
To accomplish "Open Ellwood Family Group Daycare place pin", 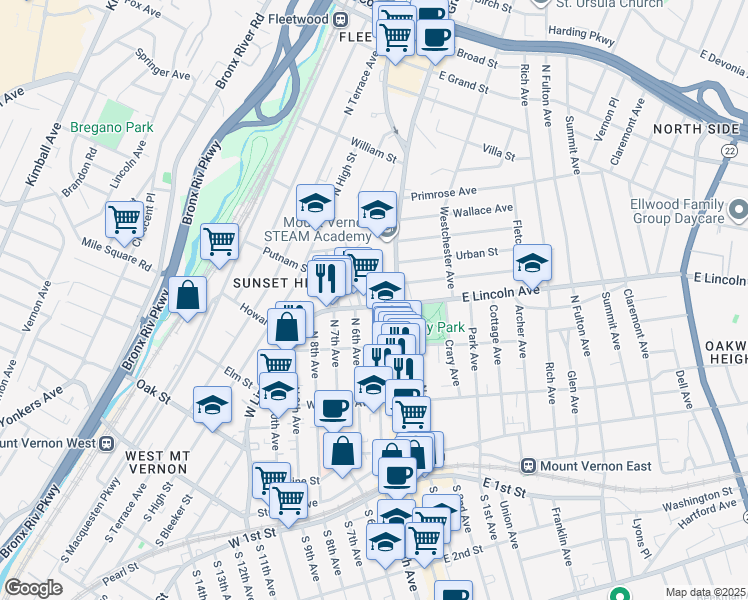I will [x=738, y=210].
